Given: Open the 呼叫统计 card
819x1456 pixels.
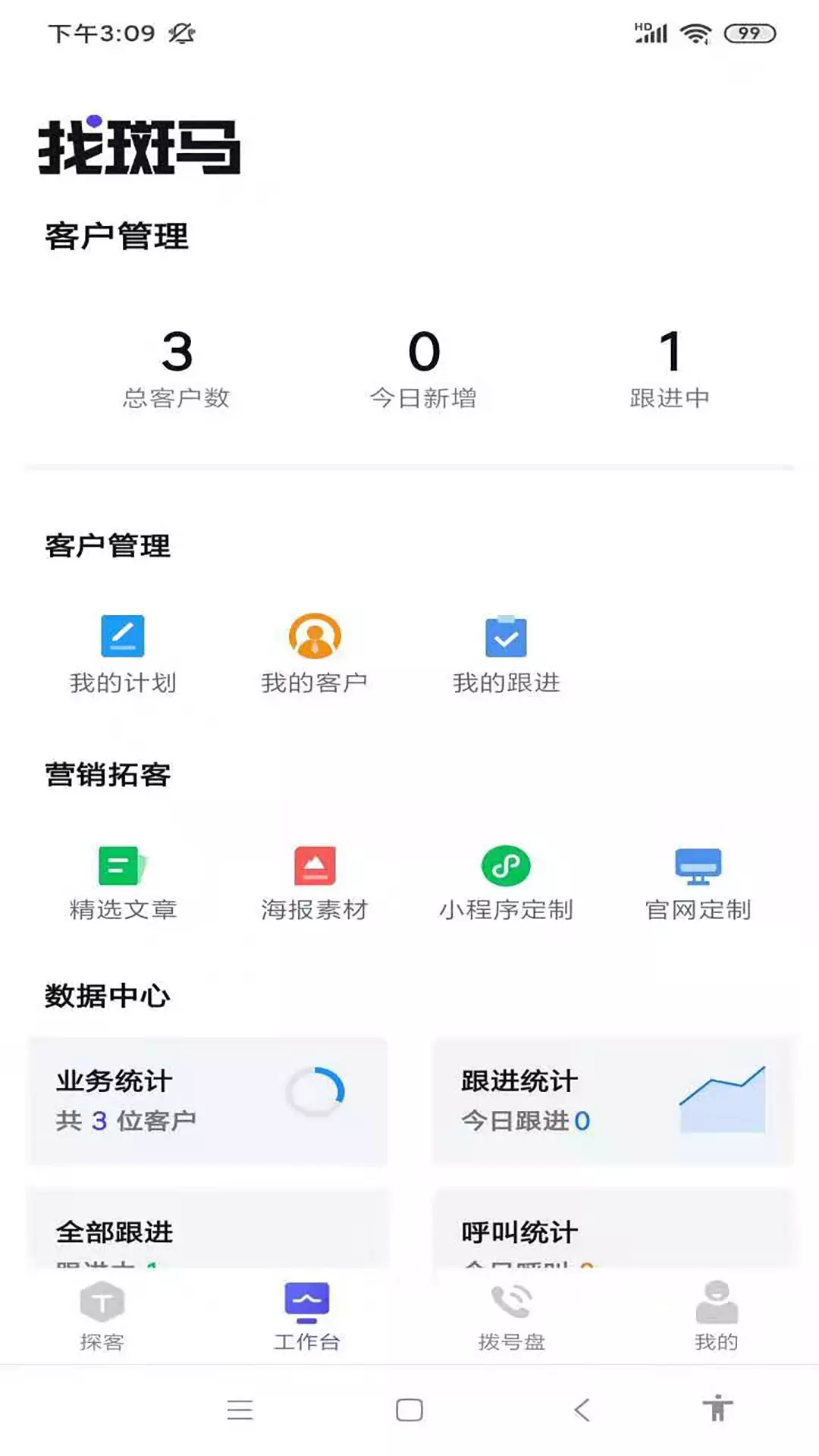Looking at the screenshot, I should coord(613,1228).
